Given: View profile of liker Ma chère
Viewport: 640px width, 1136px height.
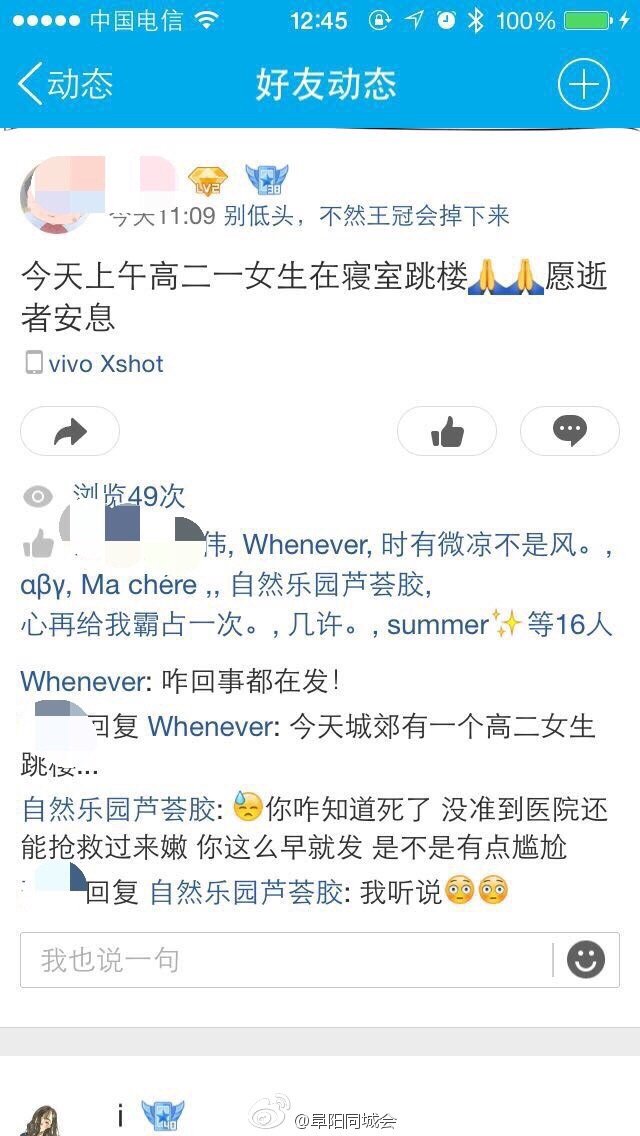Looking at the screenshot, I should click(x=140, y=584).
